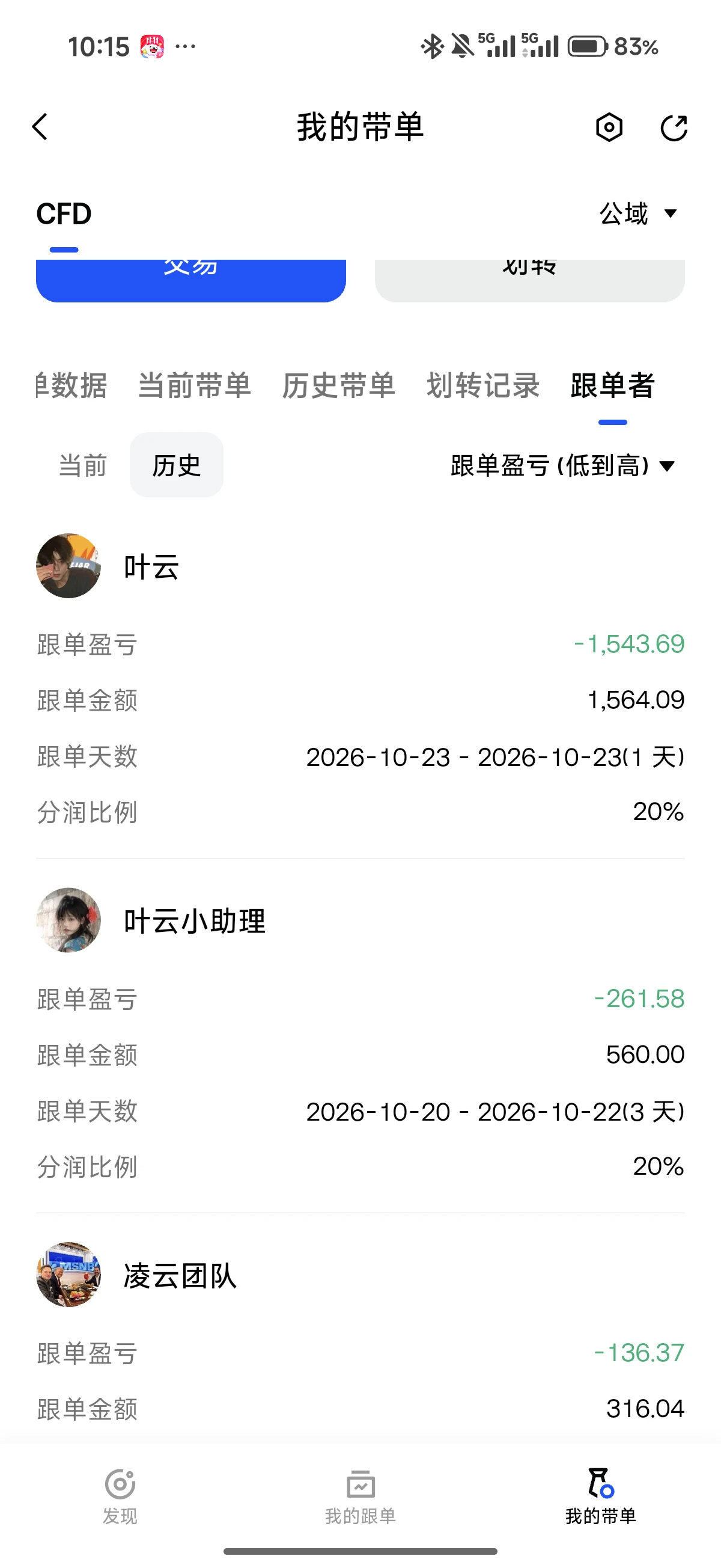
Task: Tap the grey 划转 button
Action: [529, 281]
